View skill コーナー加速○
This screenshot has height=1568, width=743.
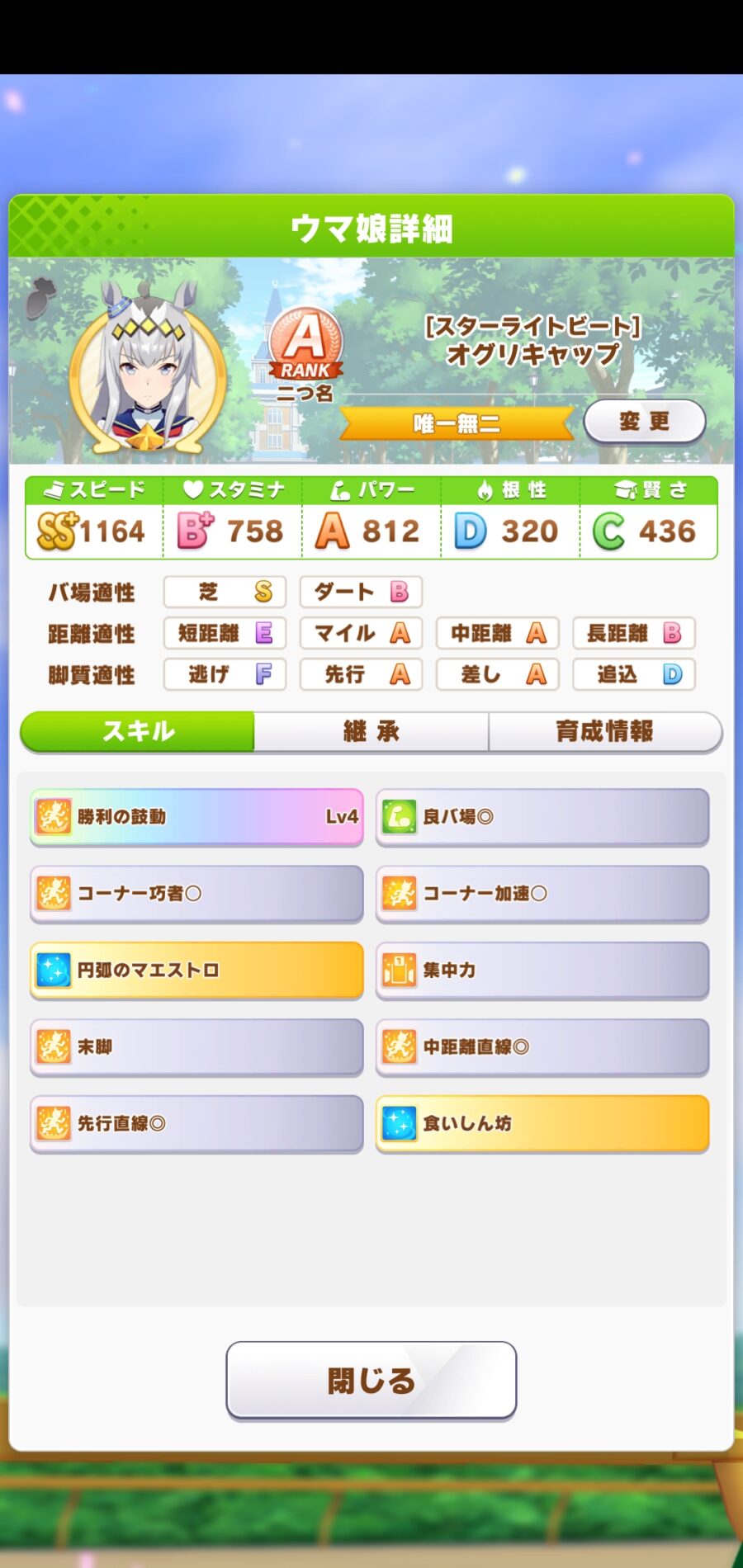coord(542,894)
